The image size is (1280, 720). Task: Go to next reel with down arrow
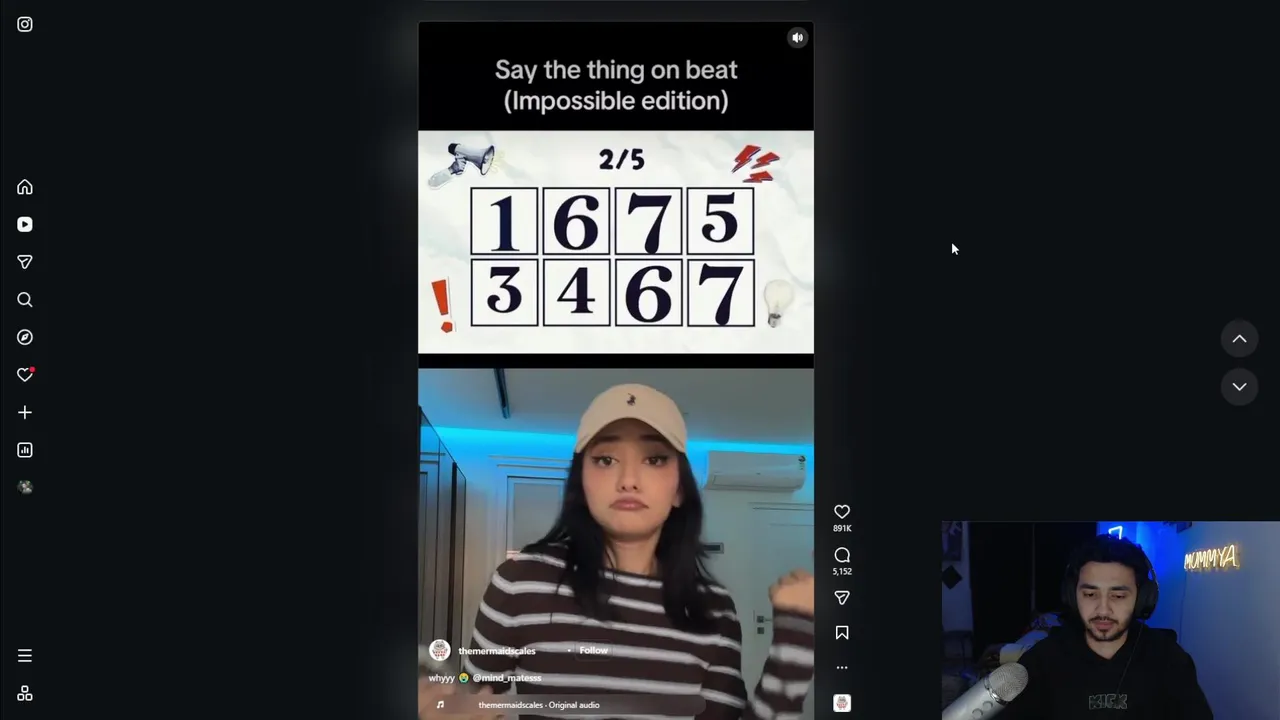point(1239,387)
